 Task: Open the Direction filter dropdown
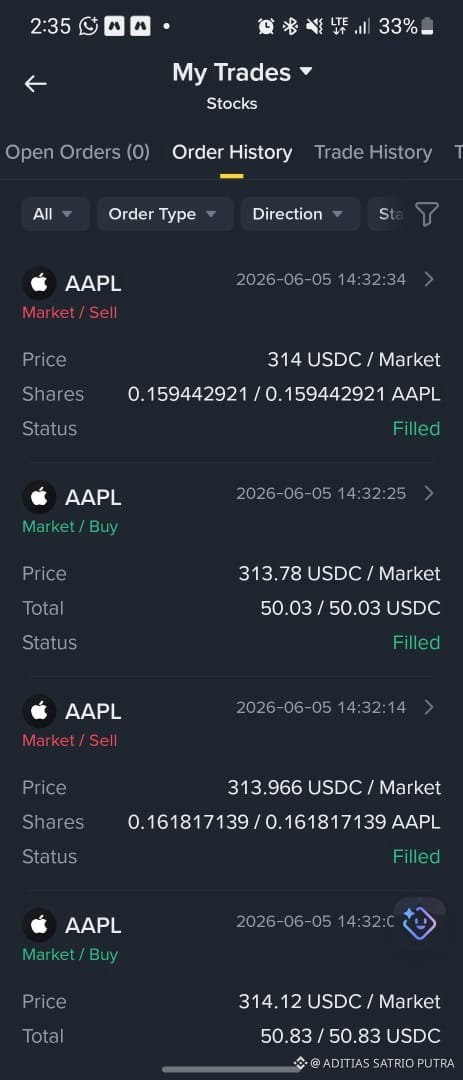click(300, 214)
